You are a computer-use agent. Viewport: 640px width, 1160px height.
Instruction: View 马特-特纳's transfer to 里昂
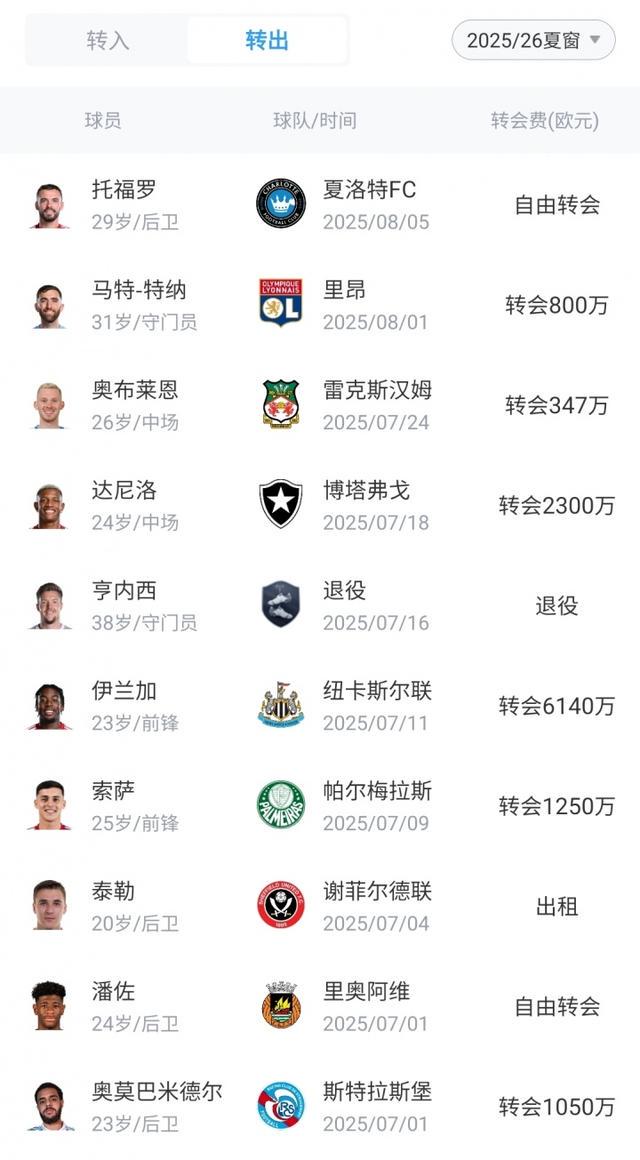tap(320, 305)
